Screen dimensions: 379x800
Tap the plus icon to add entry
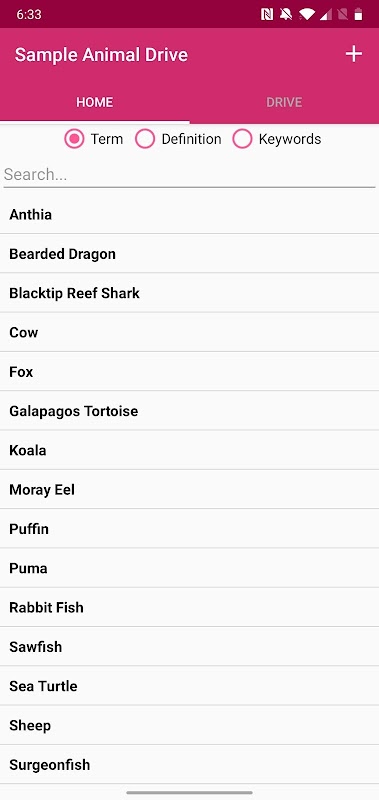353,54
